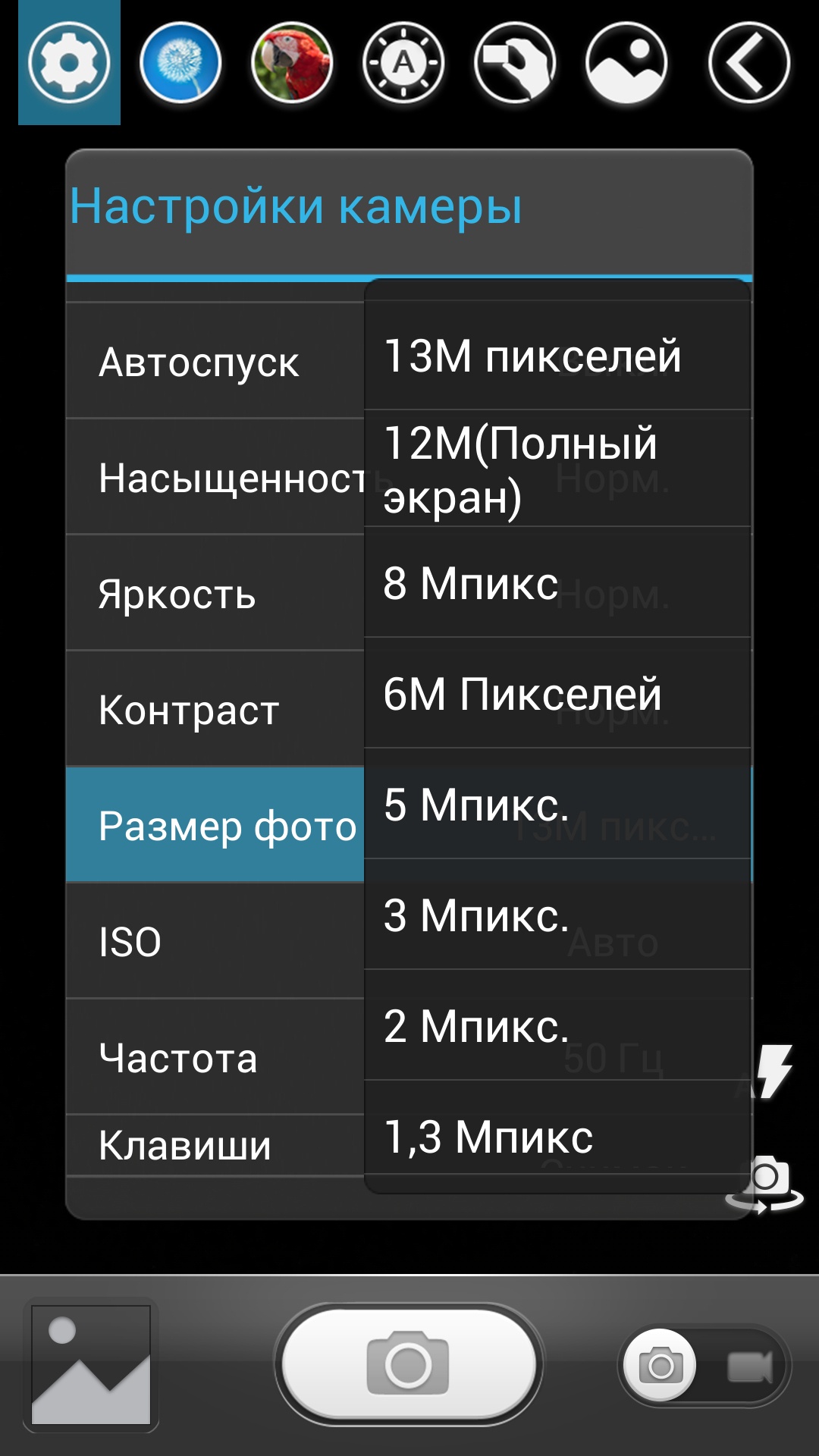
Task: Select 8 Мпикс photo size
Action: point(557,582)
